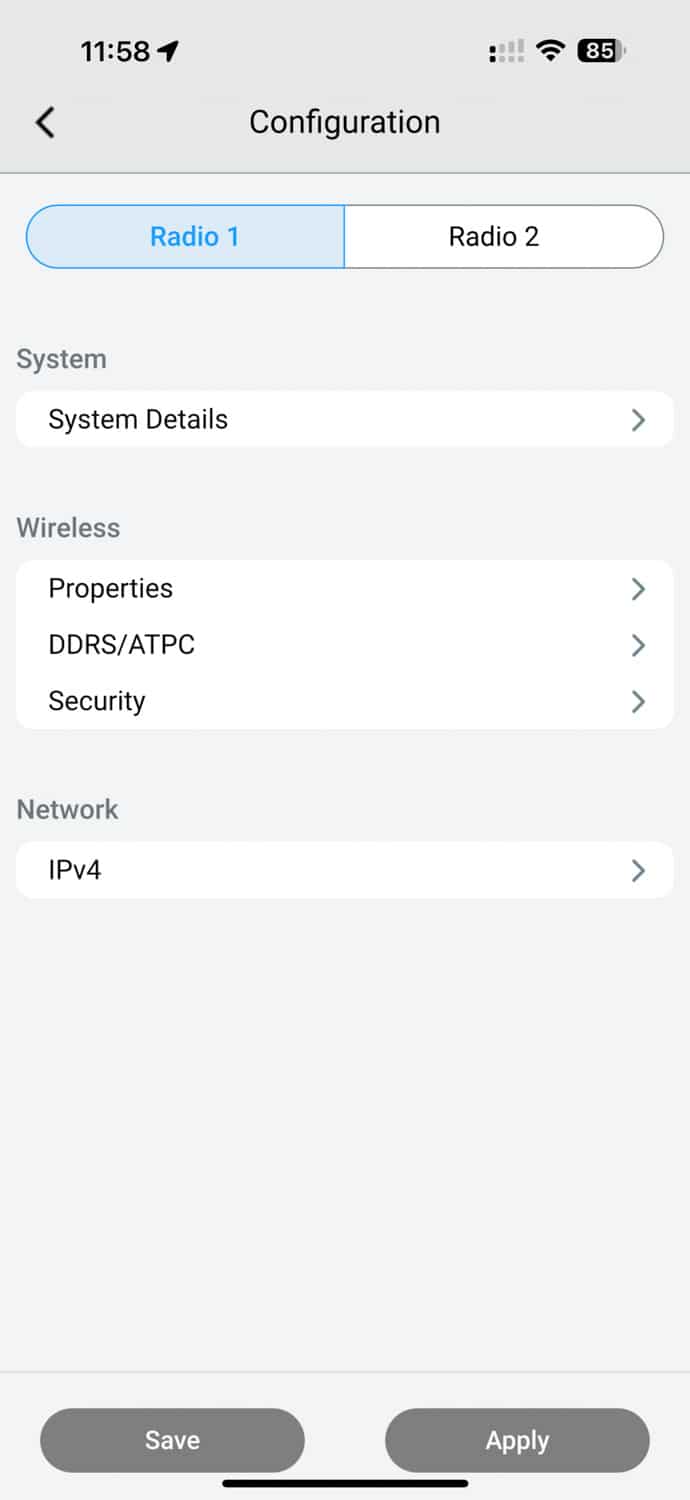
Task: Open the wireless Security settings
Action: tap(345, 701)
